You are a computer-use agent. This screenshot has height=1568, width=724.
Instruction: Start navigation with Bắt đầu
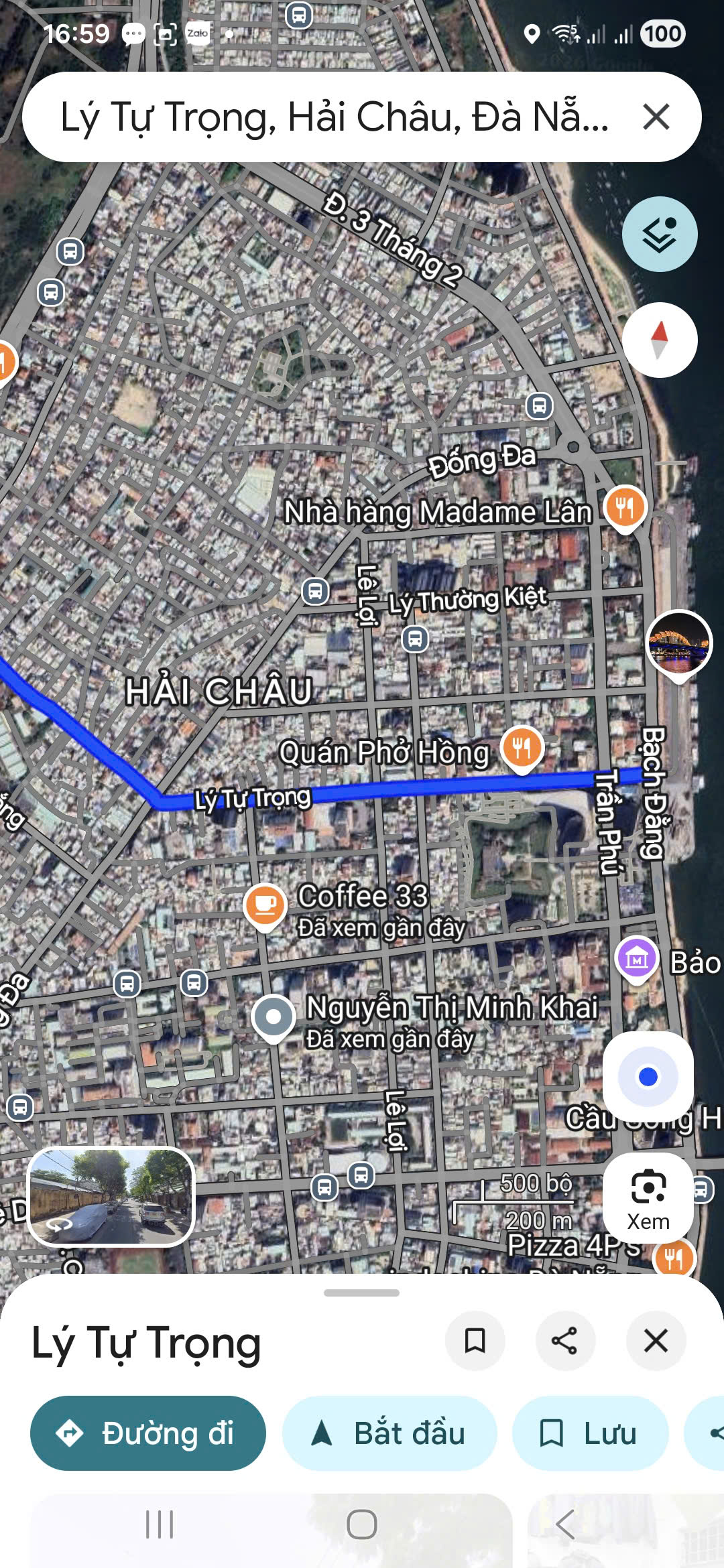[x=389, y=1433]
